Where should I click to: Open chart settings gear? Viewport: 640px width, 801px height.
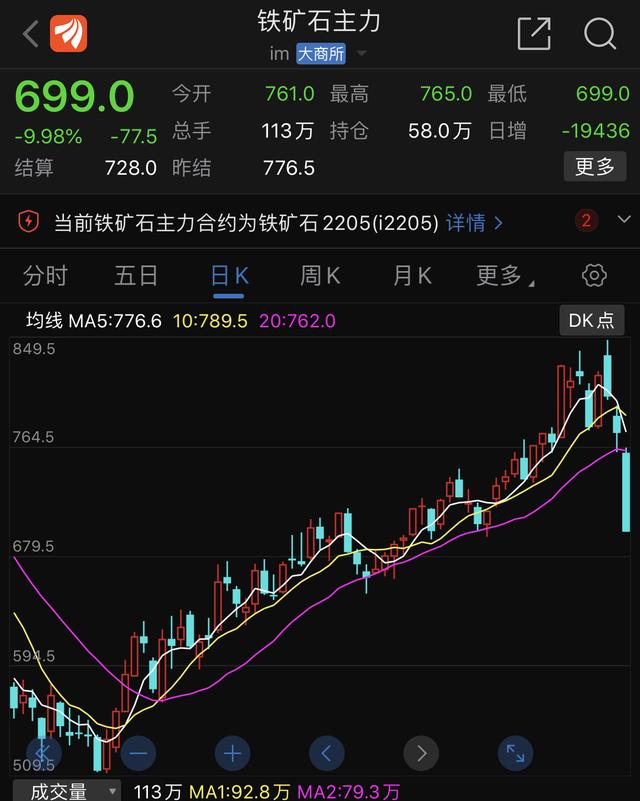click(594, 275)
